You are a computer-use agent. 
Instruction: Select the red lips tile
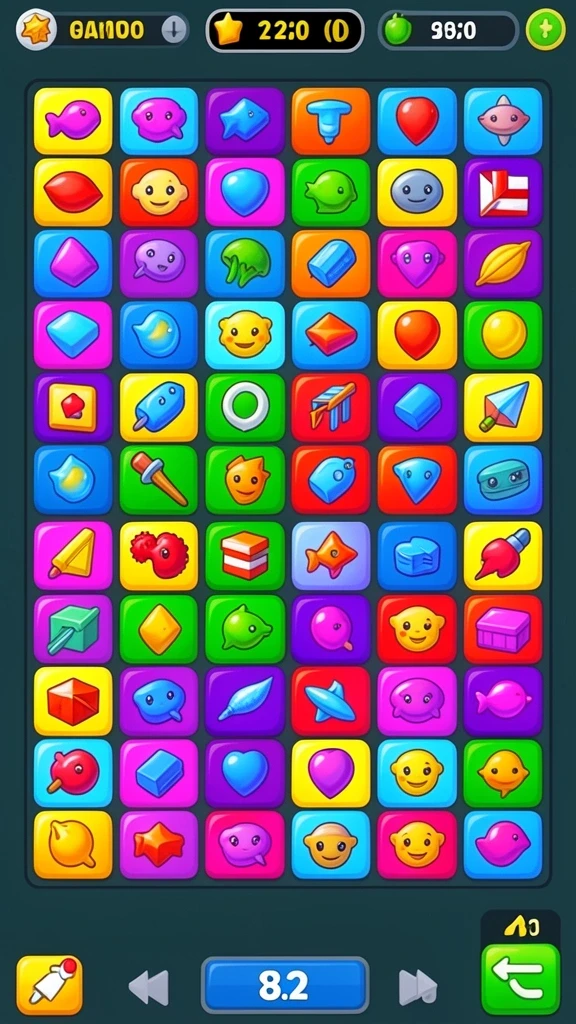[73, 193]
